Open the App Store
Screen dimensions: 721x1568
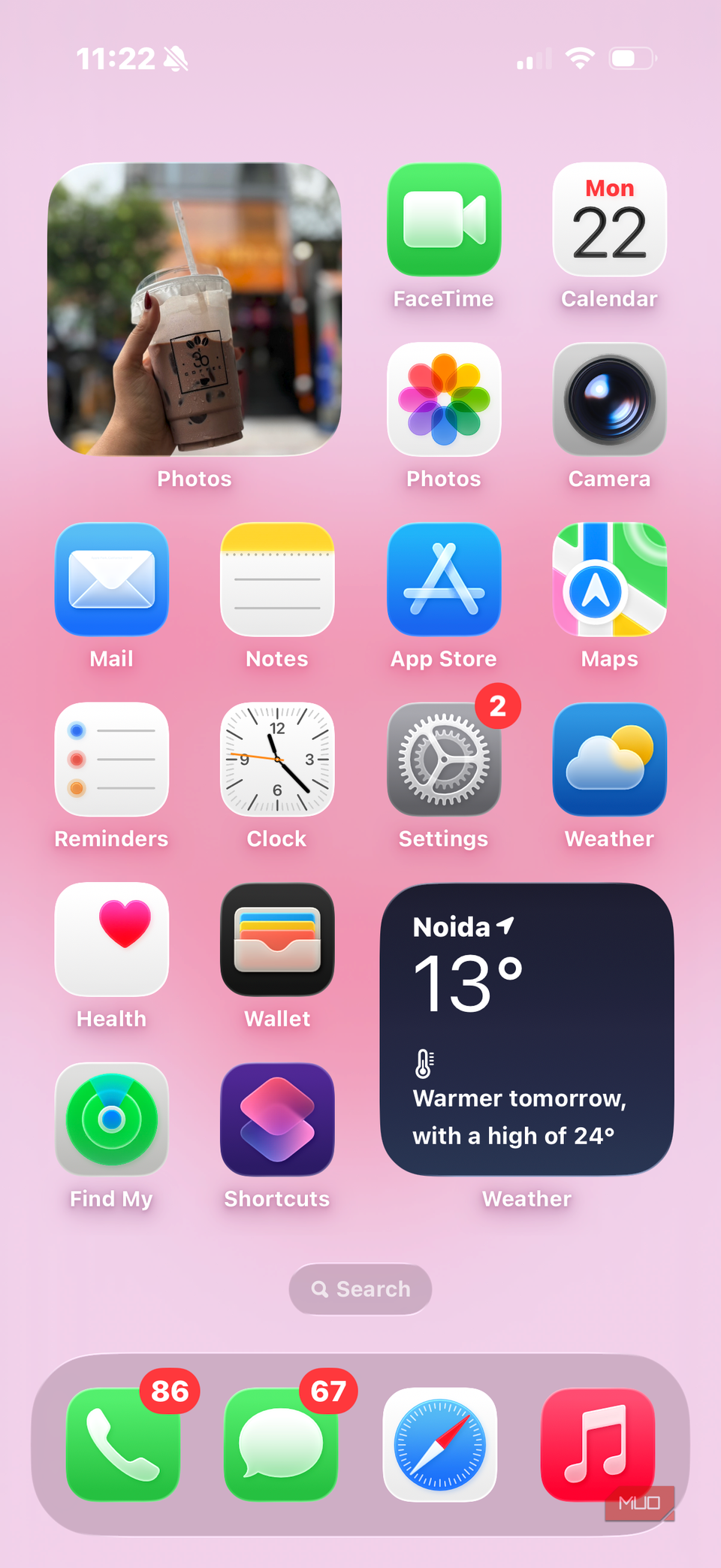444,580
